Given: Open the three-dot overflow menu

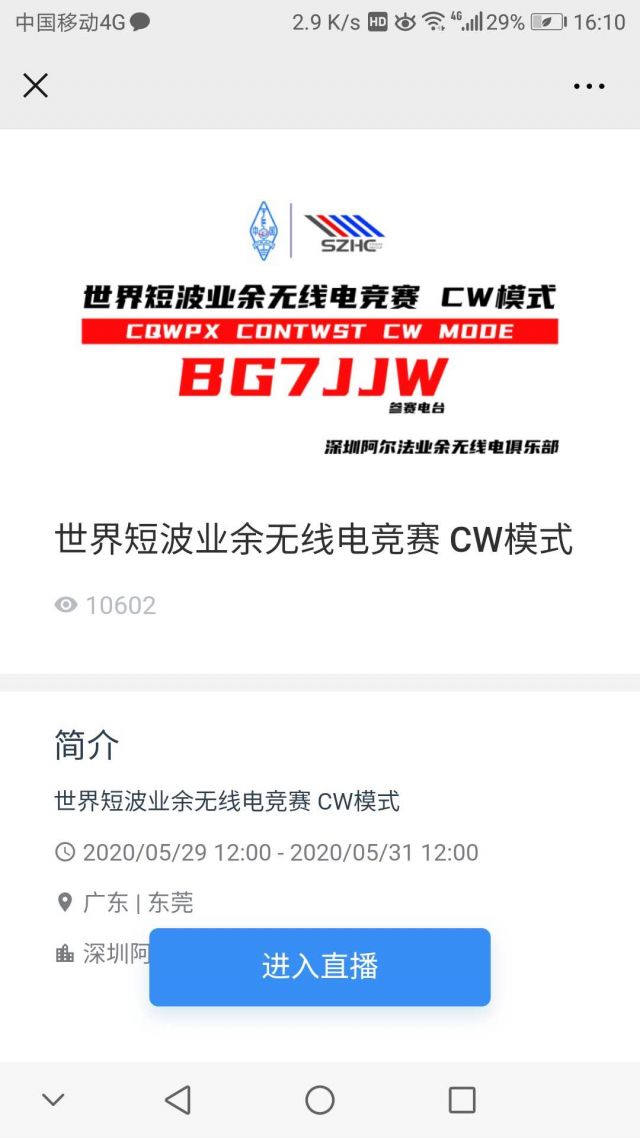Looking at the screenshot, I should pyautogui.click(x=589, y=87).
